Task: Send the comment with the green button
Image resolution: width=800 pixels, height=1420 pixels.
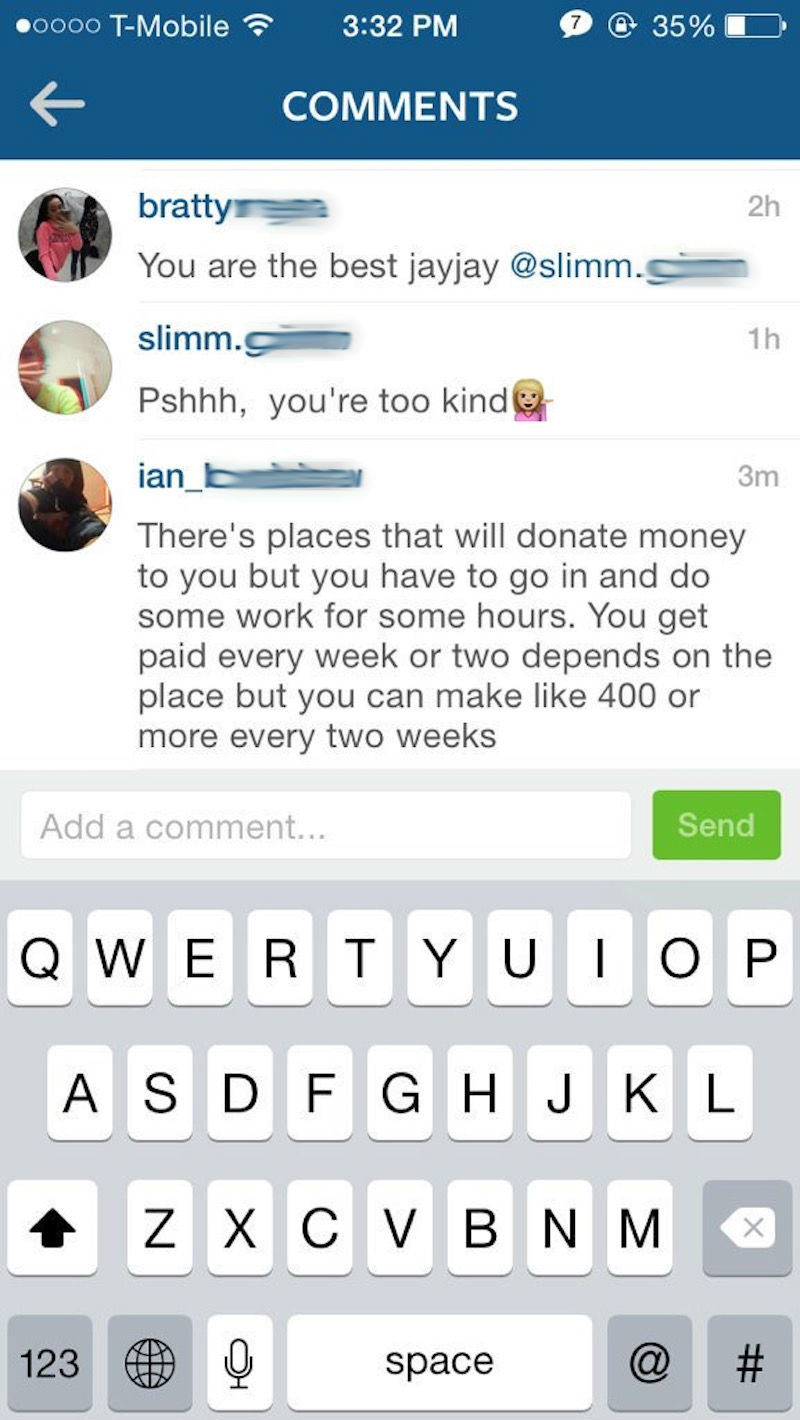Action: point(716,825)
